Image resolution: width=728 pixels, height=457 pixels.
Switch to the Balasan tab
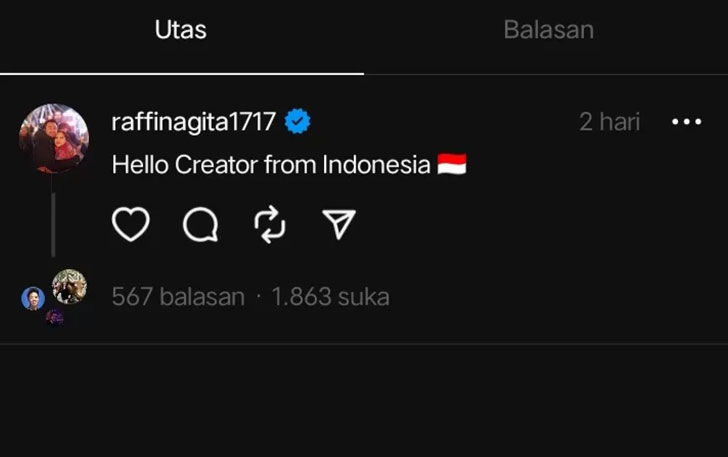pos(548,30)
